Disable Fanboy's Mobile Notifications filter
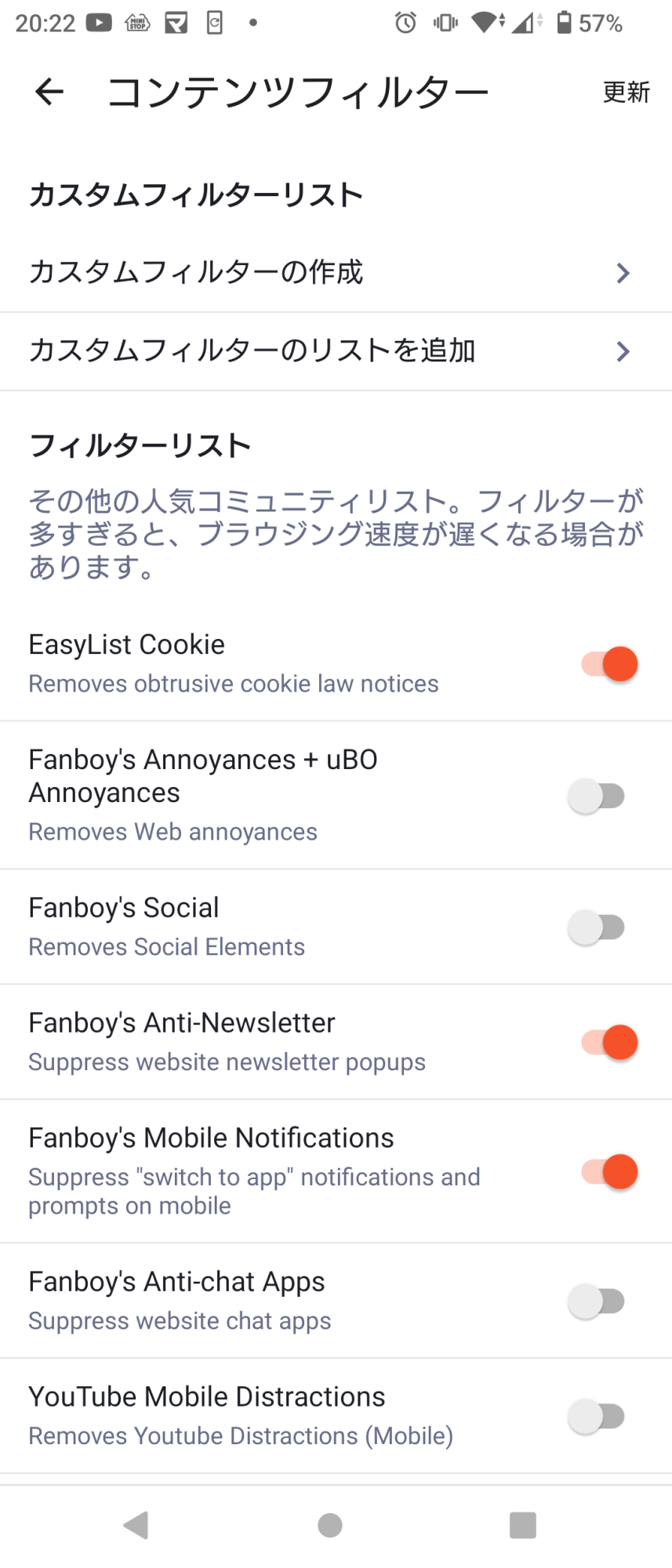Image resolution: width=672 pixels, height=1568 pixels. [609, 1172]
